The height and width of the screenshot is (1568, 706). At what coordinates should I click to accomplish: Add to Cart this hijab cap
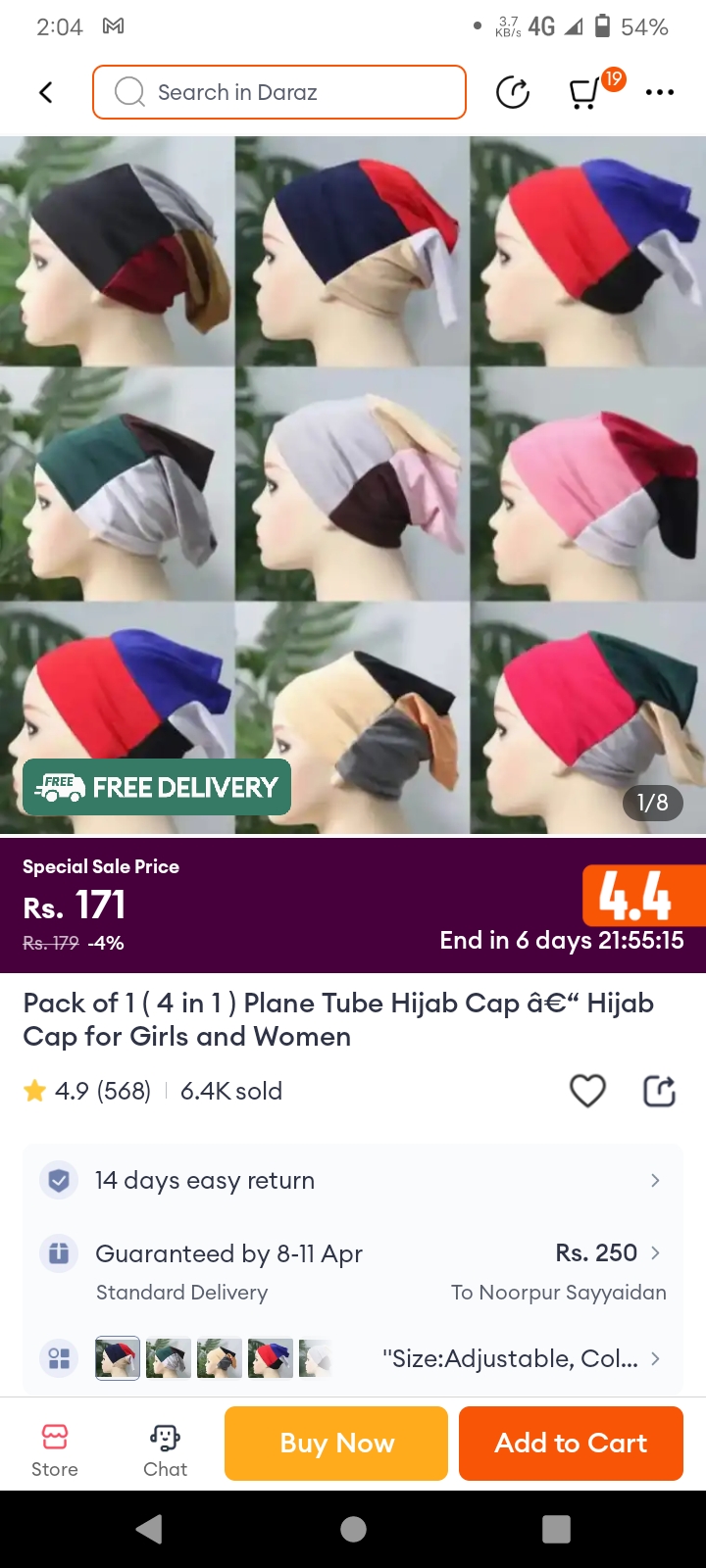[x=571, y=1443]
